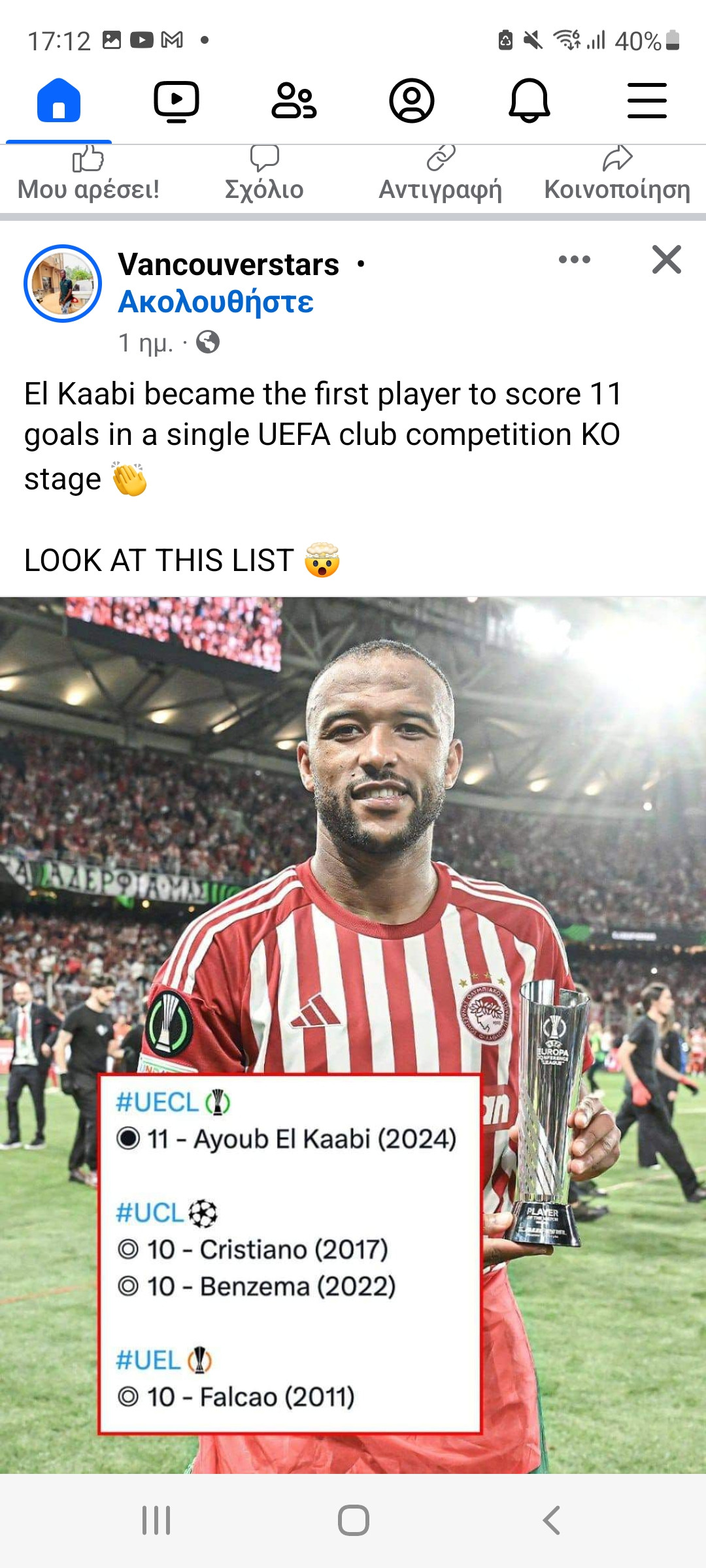
Task: Hide the Vancouverstars post with X
Action: (x=666, y=259)
